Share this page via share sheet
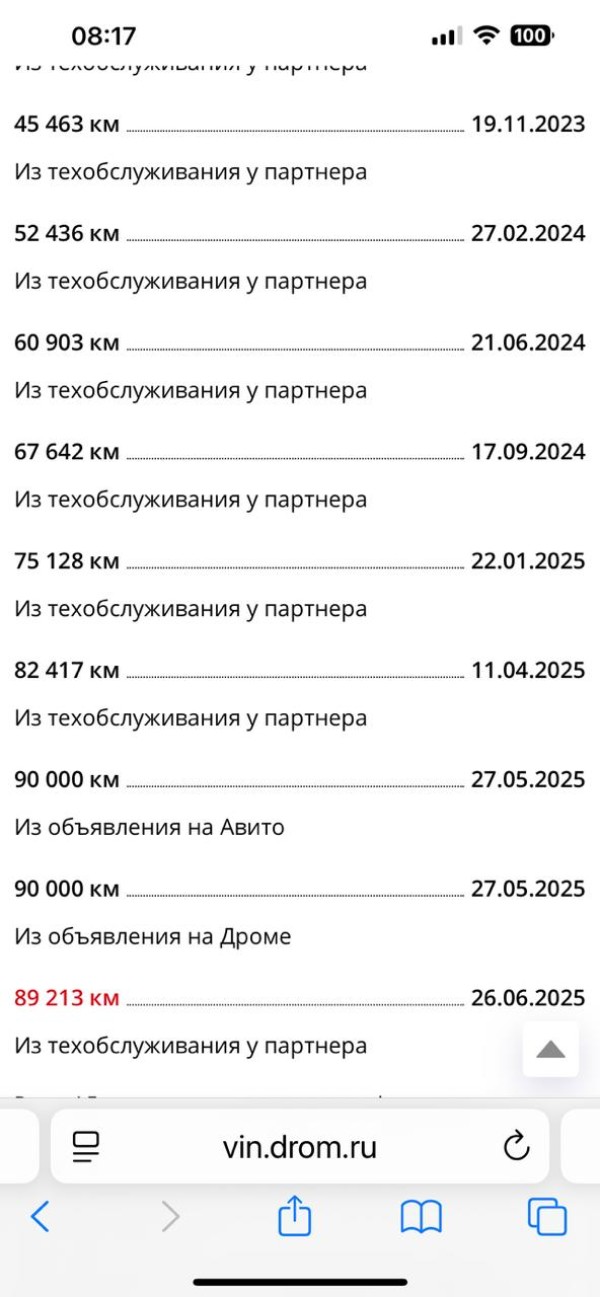This screenshot has width=600, height=1297. pos(295,1215)
